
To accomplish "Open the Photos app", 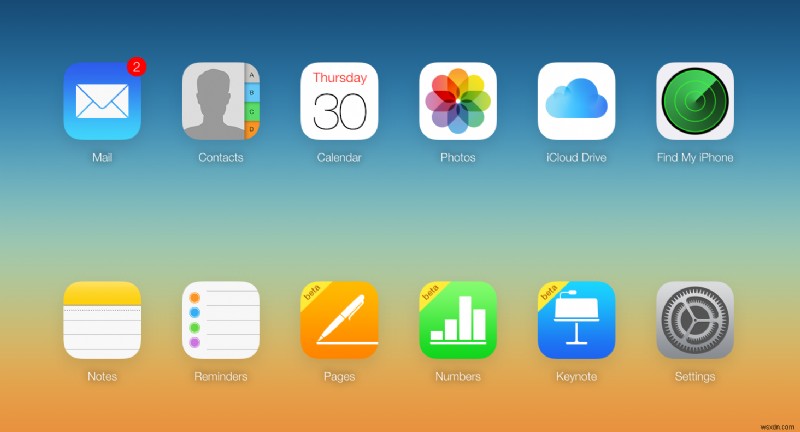I will 458,101.
